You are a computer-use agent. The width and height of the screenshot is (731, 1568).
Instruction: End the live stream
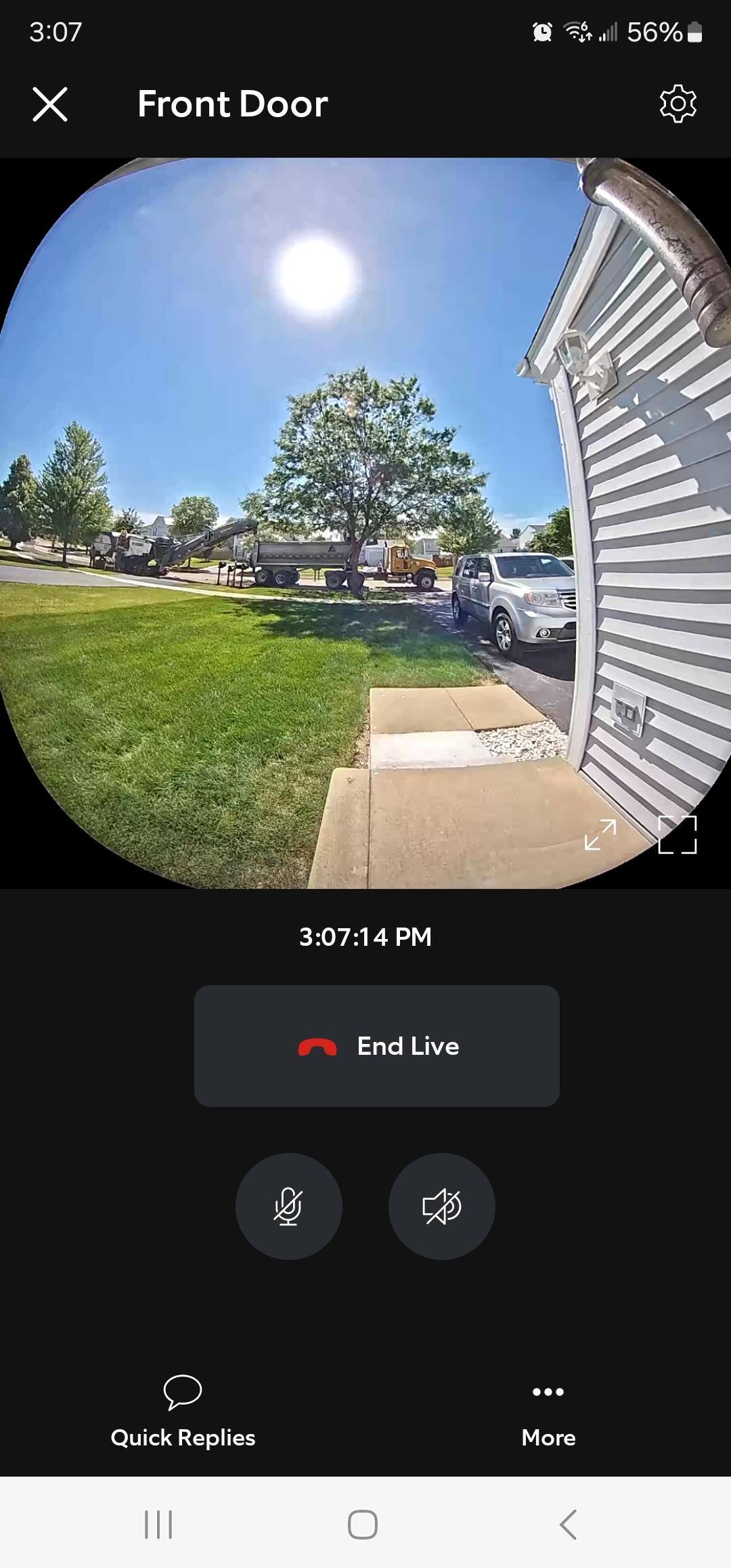click(376, 1046)
